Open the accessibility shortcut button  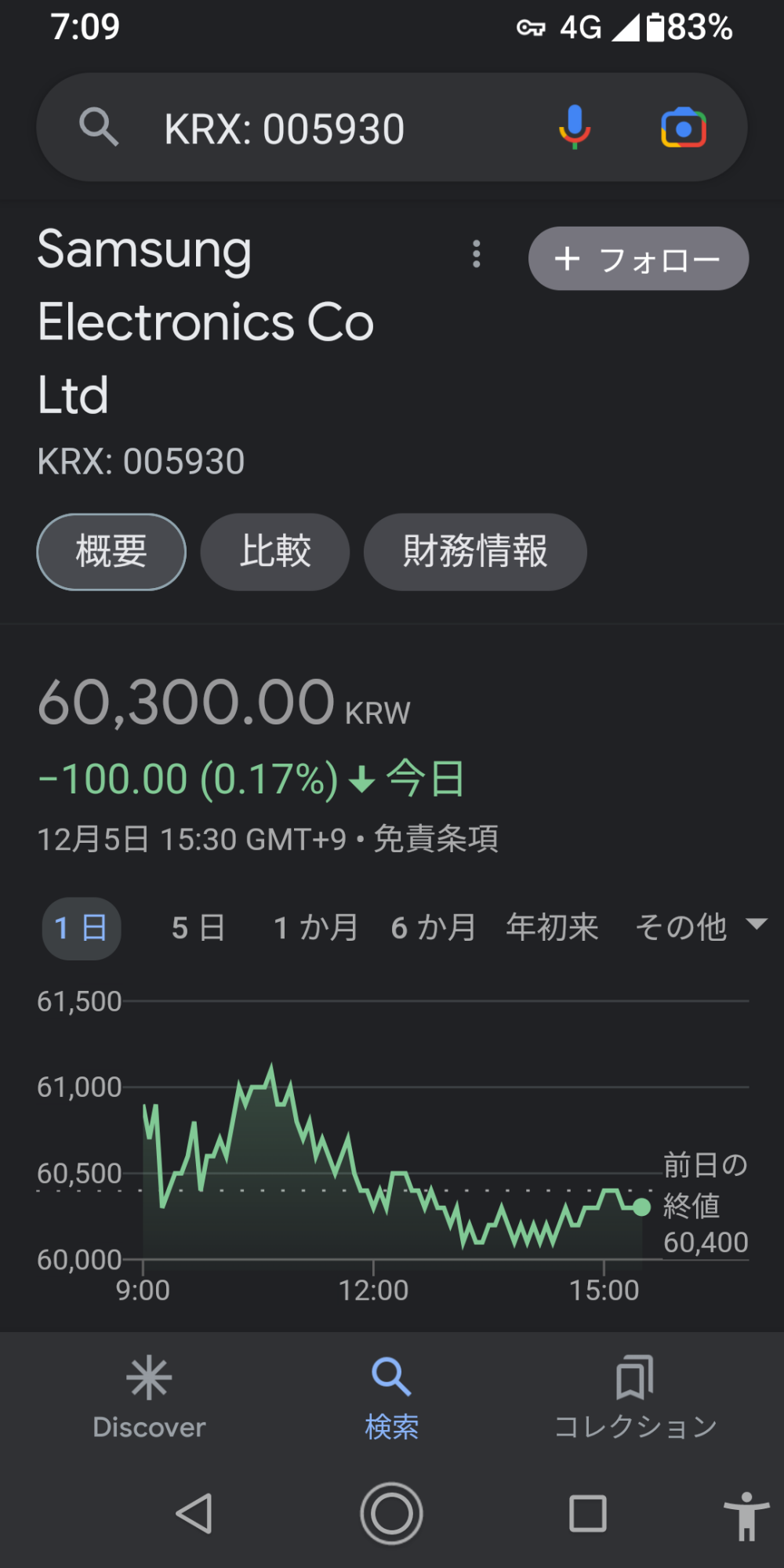(x=746, y=1515)
